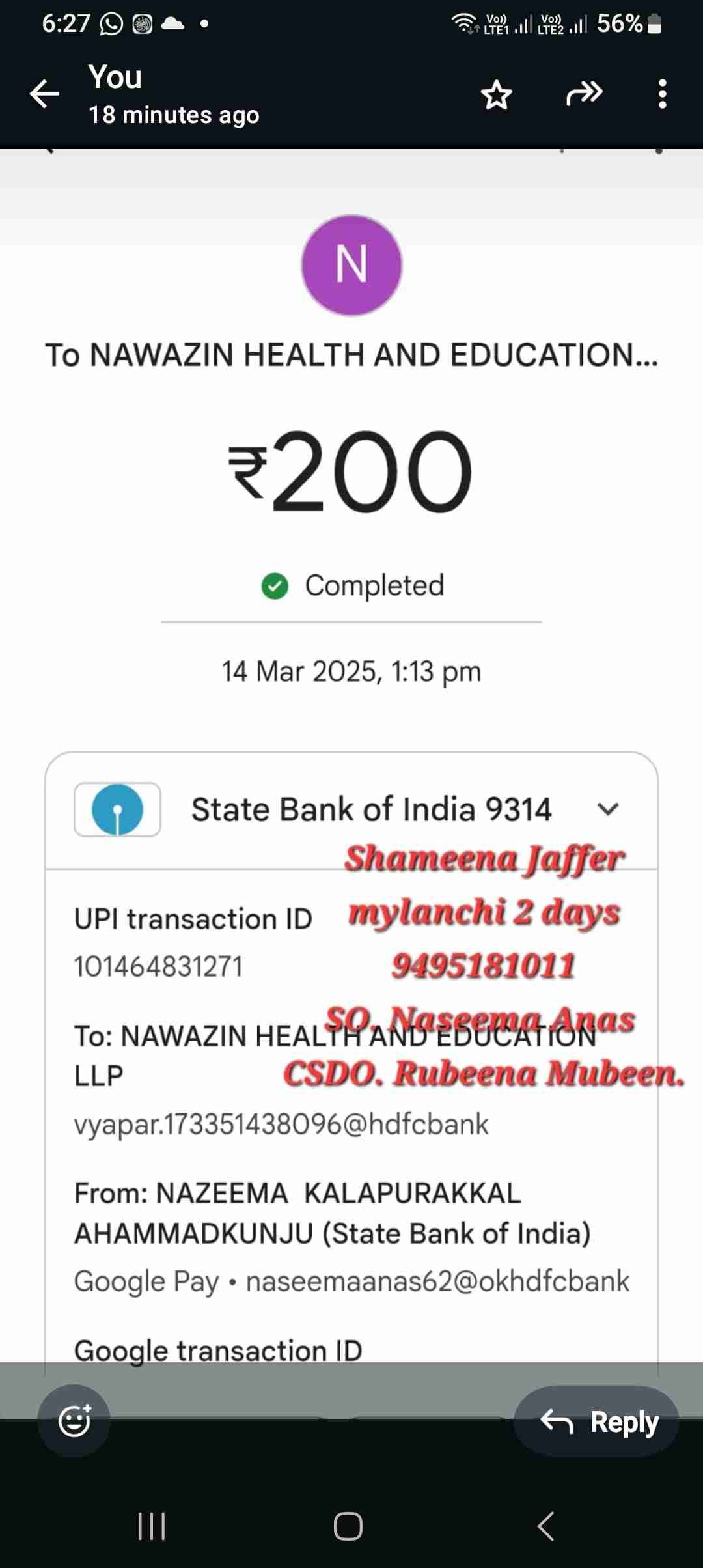Open the system recent apps button
This screenshot has height=1568, width=703.
pos(152,1526)
